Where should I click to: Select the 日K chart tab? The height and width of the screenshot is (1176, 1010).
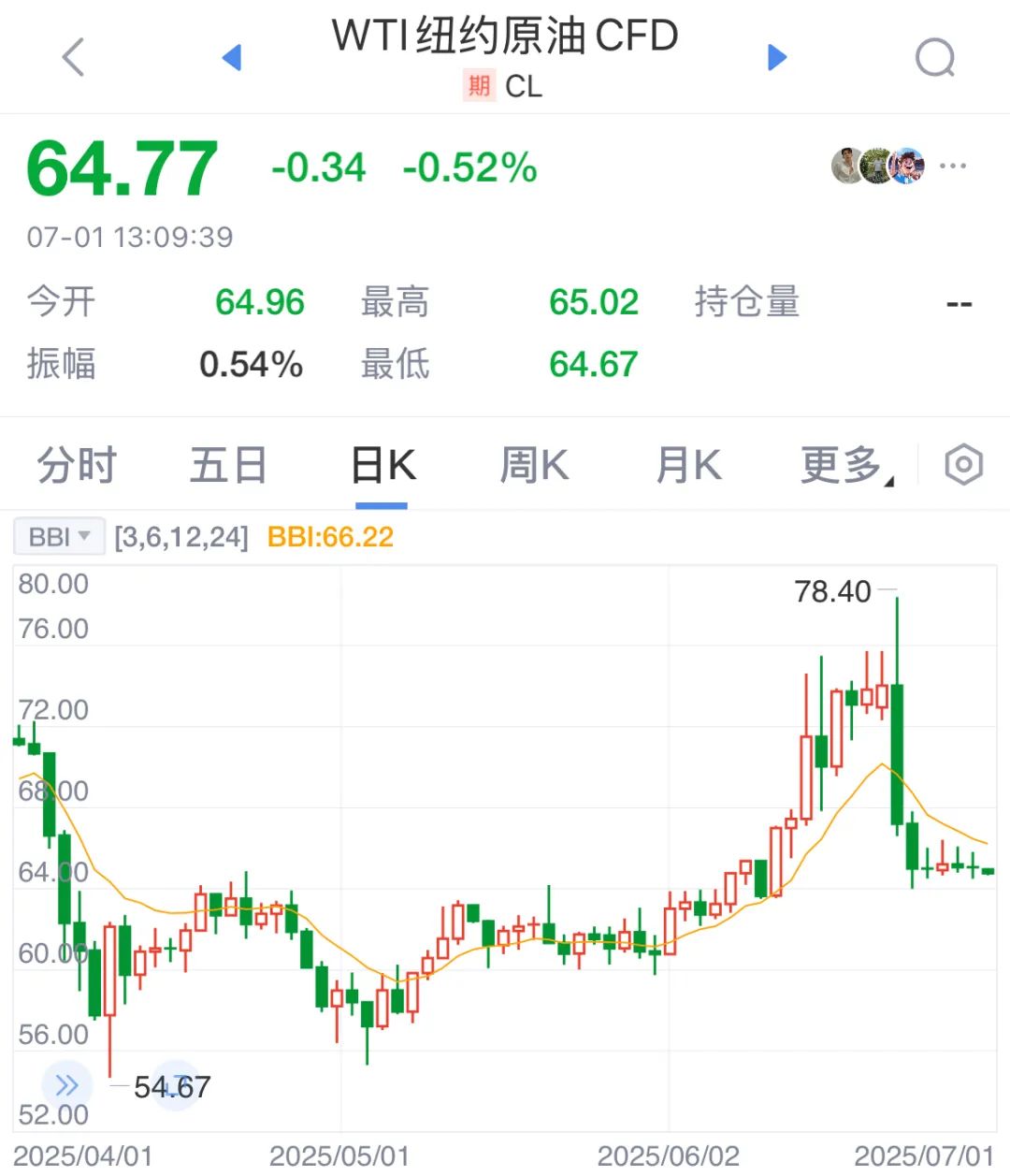tap(382, 465)
